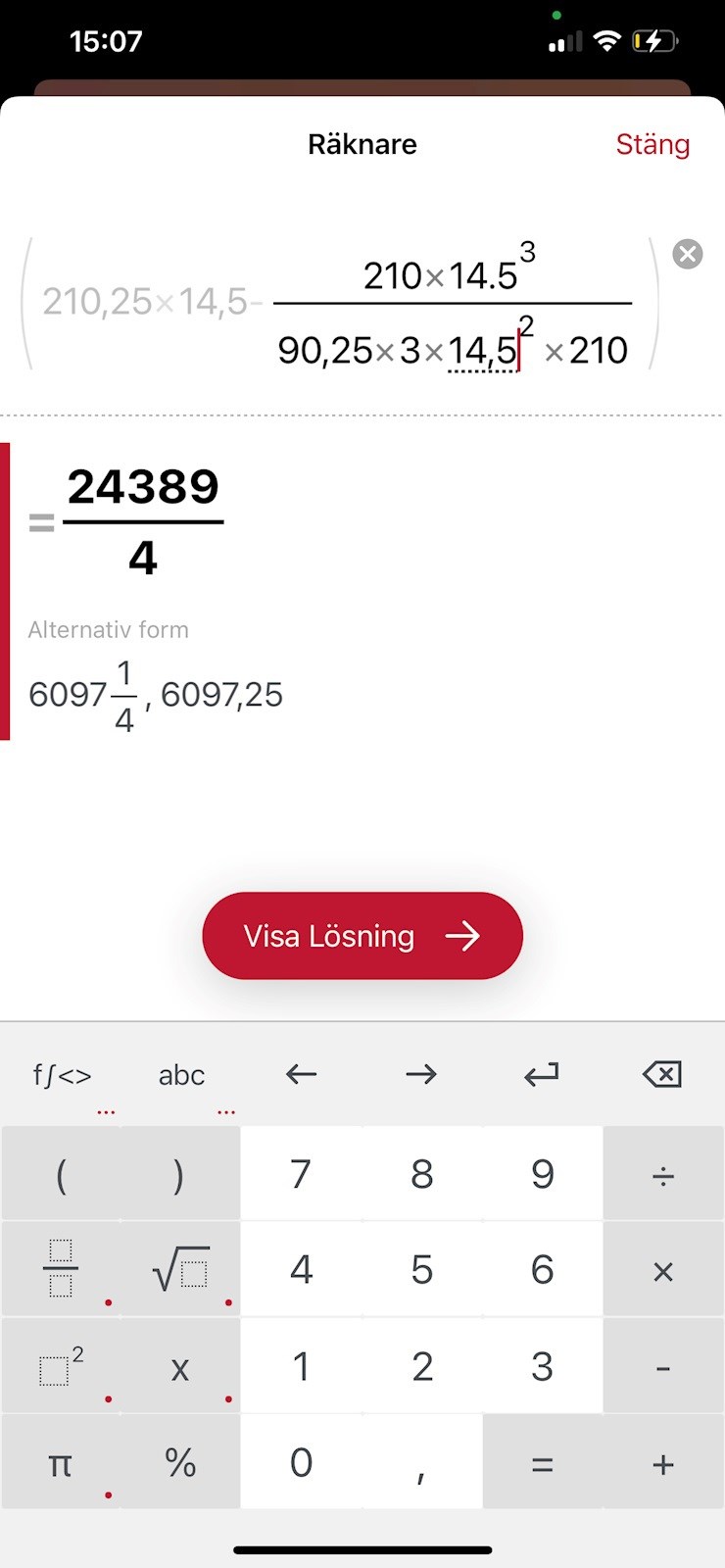The image size is (725, 1568).
Task: Move the cursor left with the arrow key
Action: click(301, 1075)
